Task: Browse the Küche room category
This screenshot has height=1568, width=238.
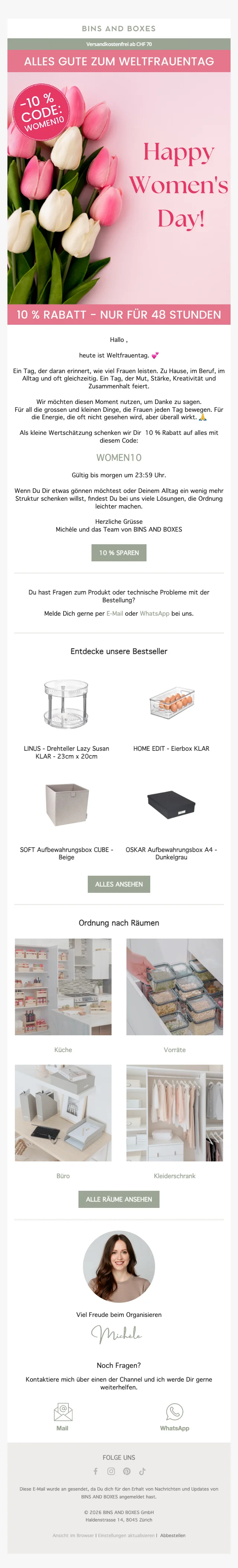Action: pos(63,987)
